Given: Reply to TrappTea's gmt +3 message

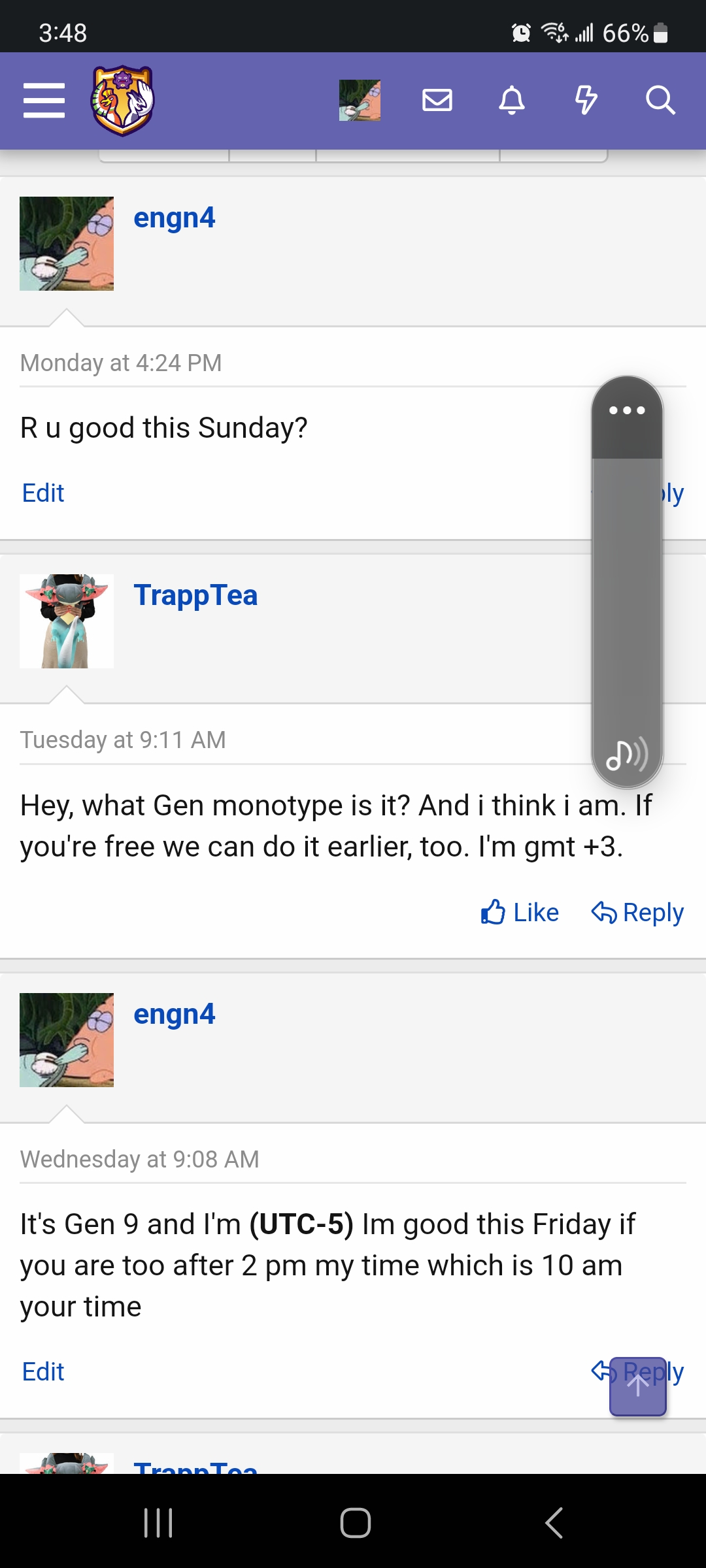Looking at the screenshot, I should [x=638, y=913].
